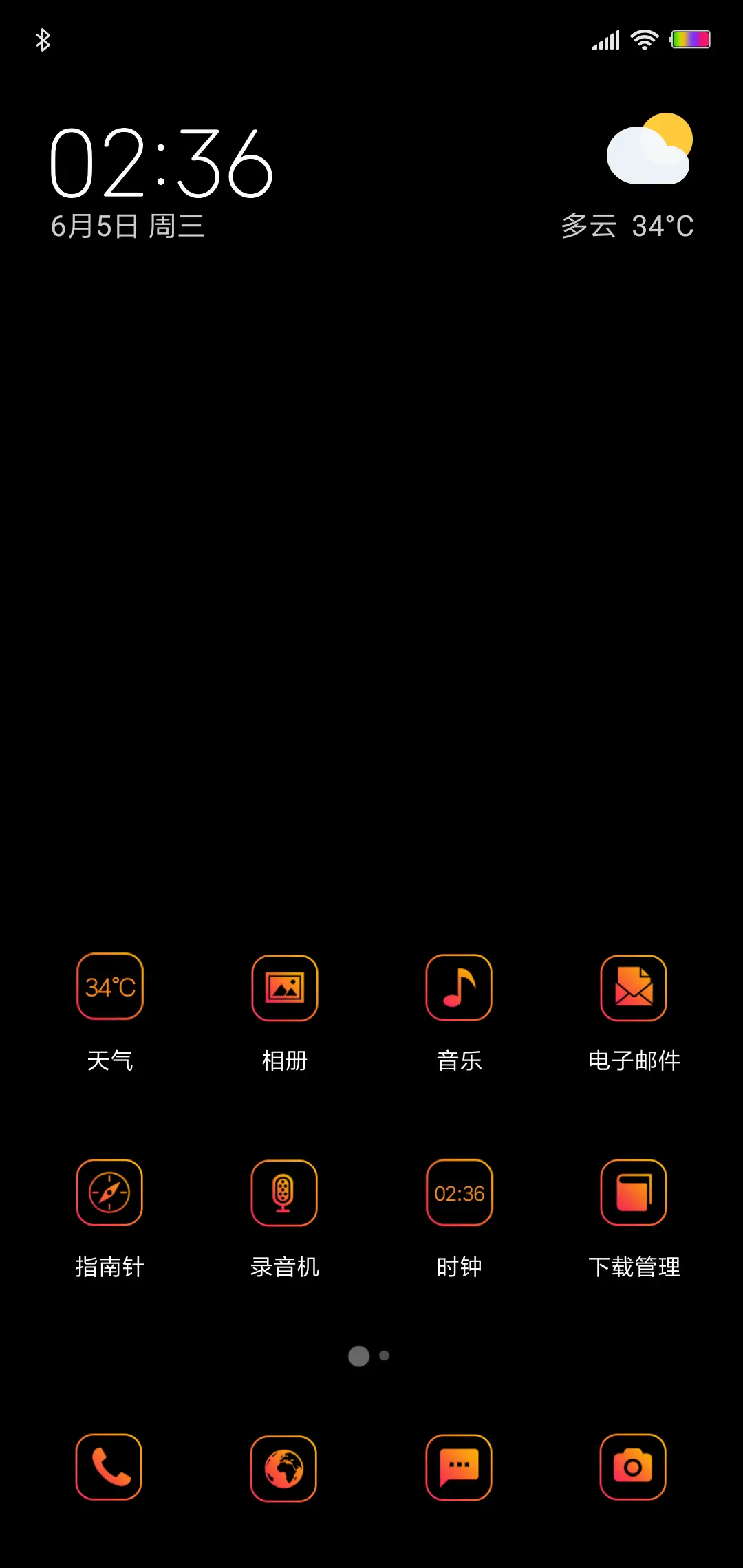The image size is (743, 1568).
Task: Tap the second home screen page dot
Action: click(383, 1355)
